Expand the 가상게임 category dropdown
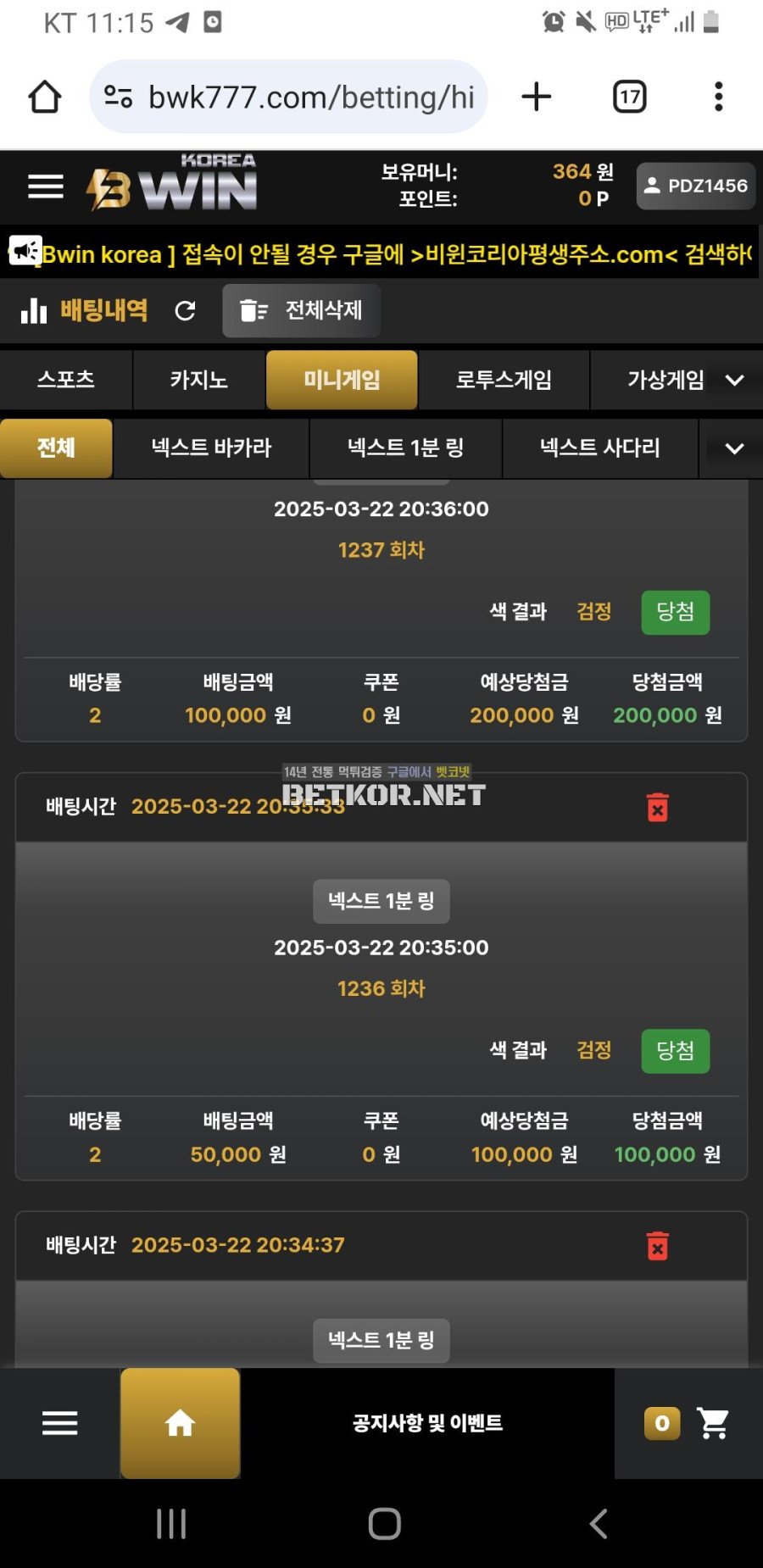Viewport: 763px width, 1568px height. tap(734, 380)
